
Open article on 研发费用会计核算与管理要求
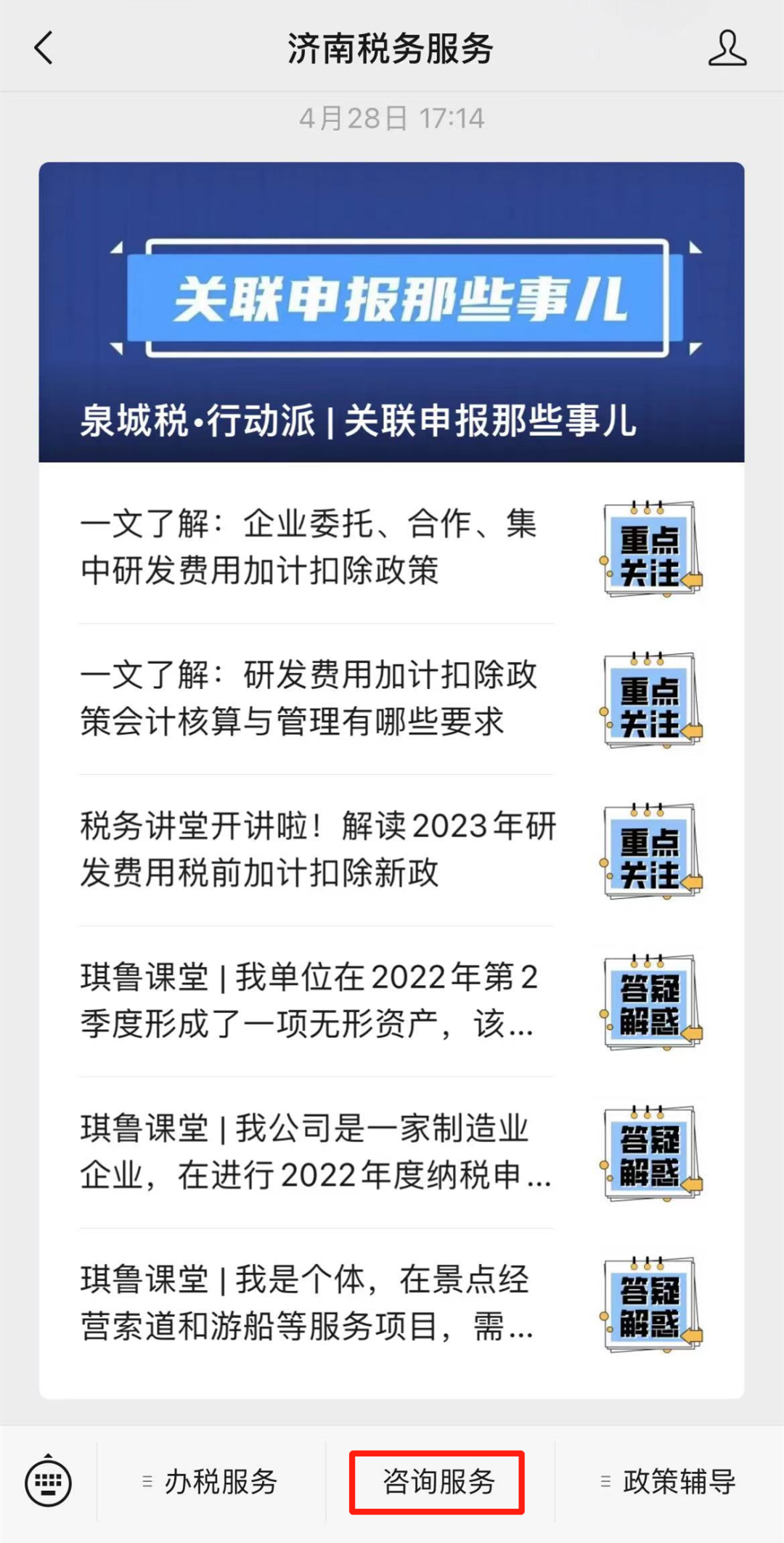[391, 699]
